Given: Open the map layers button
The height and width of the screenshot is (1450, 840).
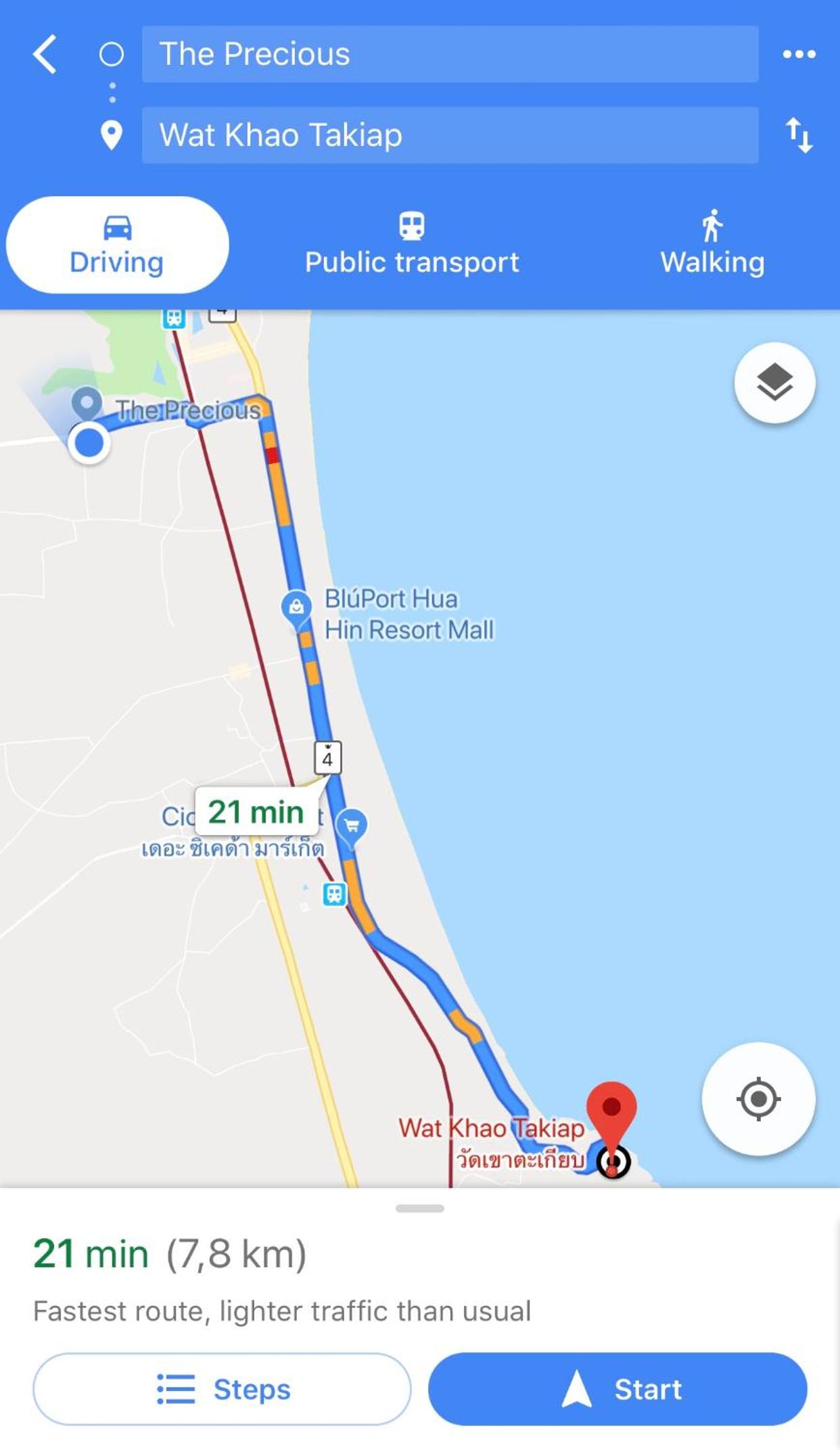Looking at the screenshot, I should [774, 383].
